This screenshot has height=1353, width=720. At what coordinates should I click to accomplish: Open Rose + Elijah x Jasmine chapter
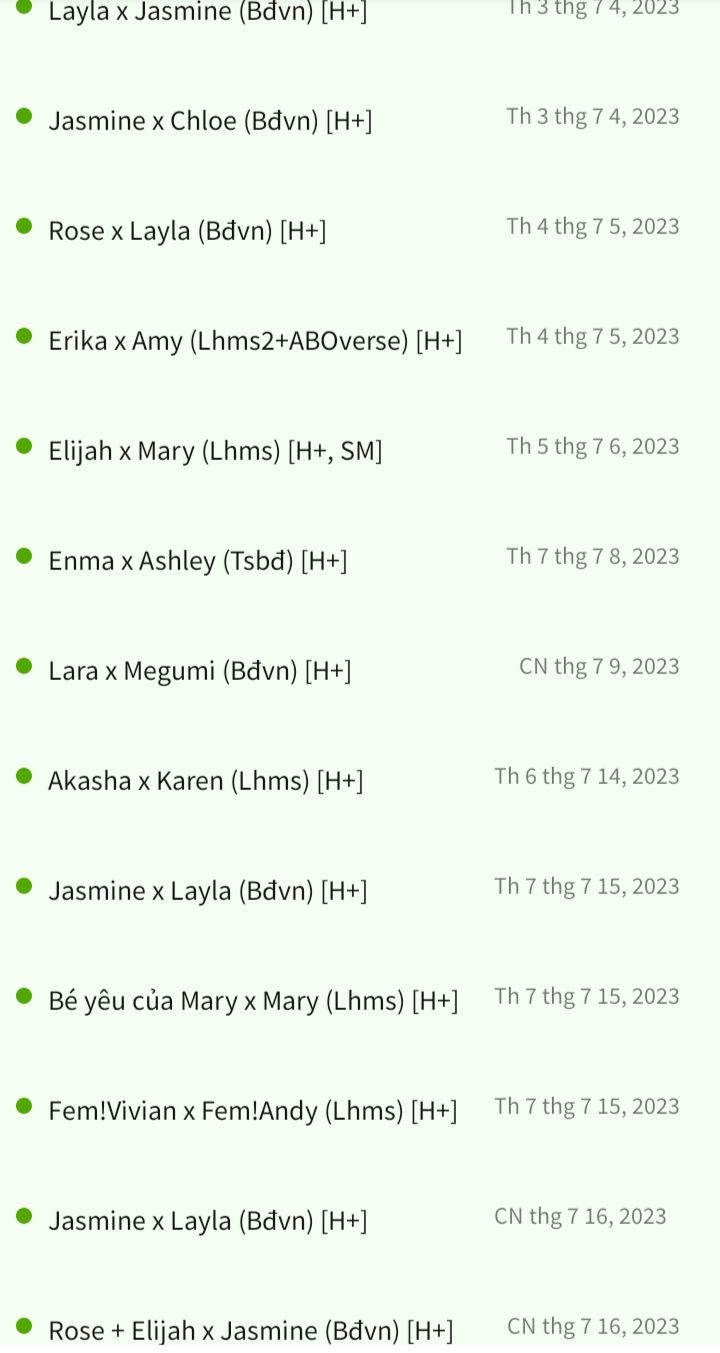pos(250,1331)
